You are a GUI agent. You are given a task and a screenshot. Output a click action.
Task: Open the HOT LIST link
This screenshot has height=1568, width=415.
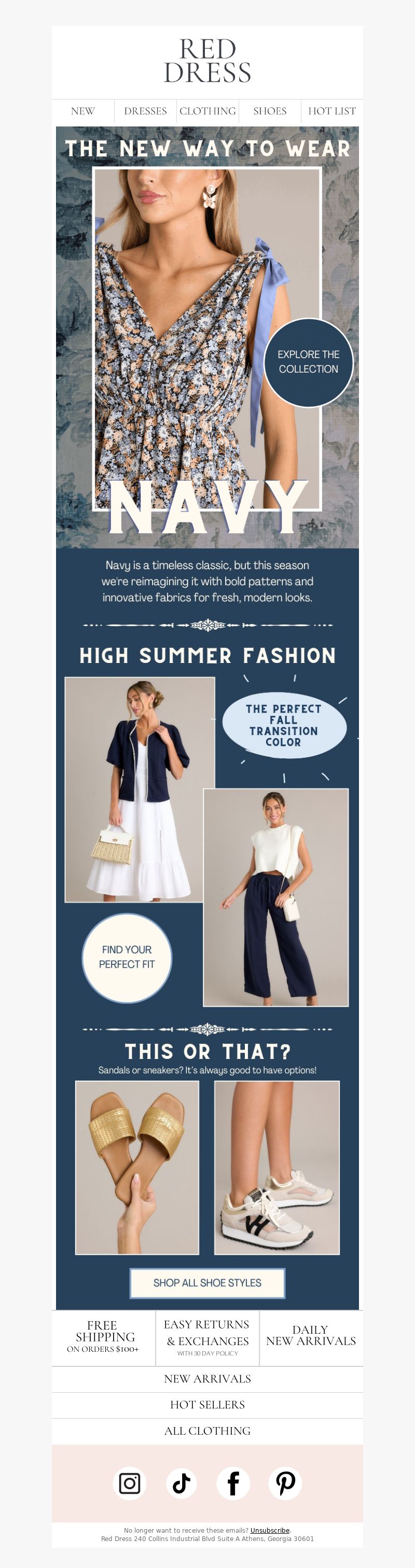point(331,111)
